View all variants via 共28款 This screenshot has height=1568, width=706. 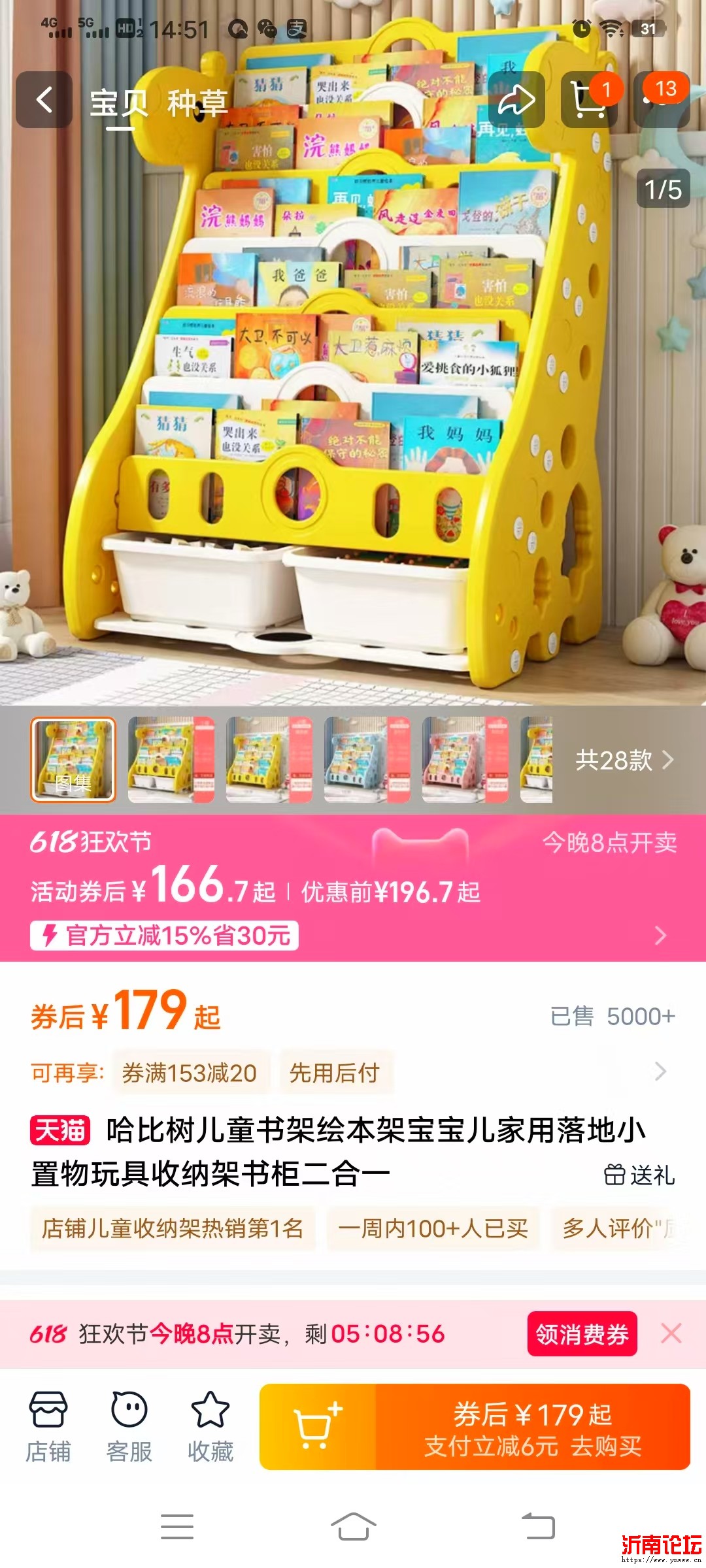(x=624, y=760)
